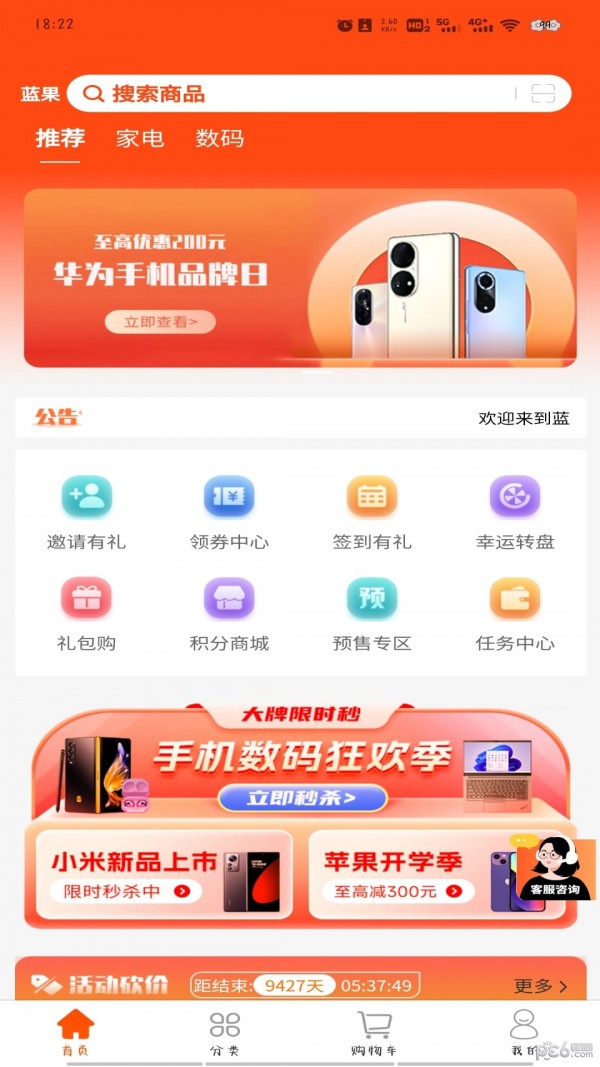Viewport: 600px width, 1067px height.
Task: Switch to the 数码 tab
Action: click(x=219, y=139)
